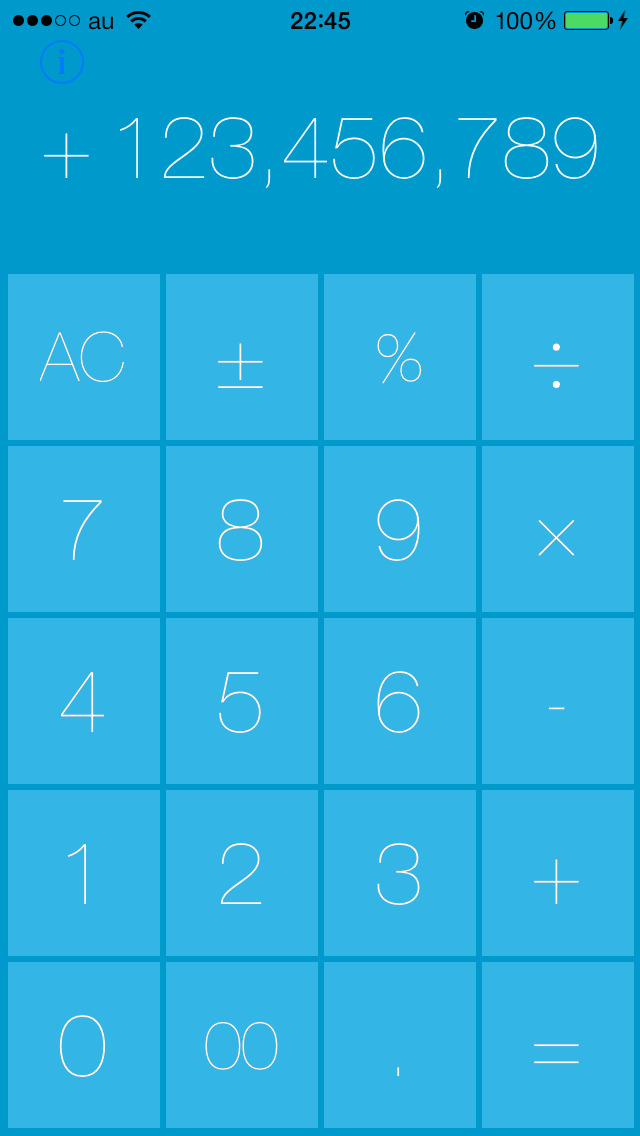
Task: Enter digit 2
Action: pyautogui.click(x=241, y=873)
